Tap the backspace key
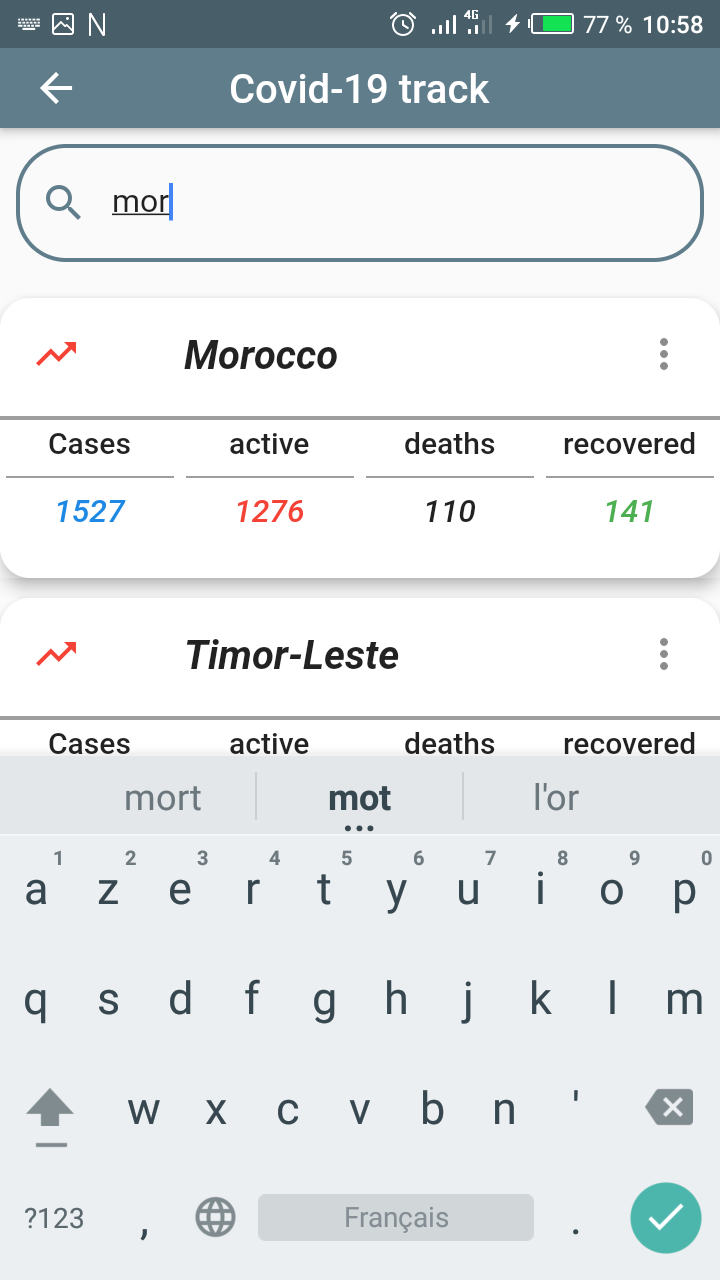This screenshot has width=720, height=1280. (x=669, y=1108)
